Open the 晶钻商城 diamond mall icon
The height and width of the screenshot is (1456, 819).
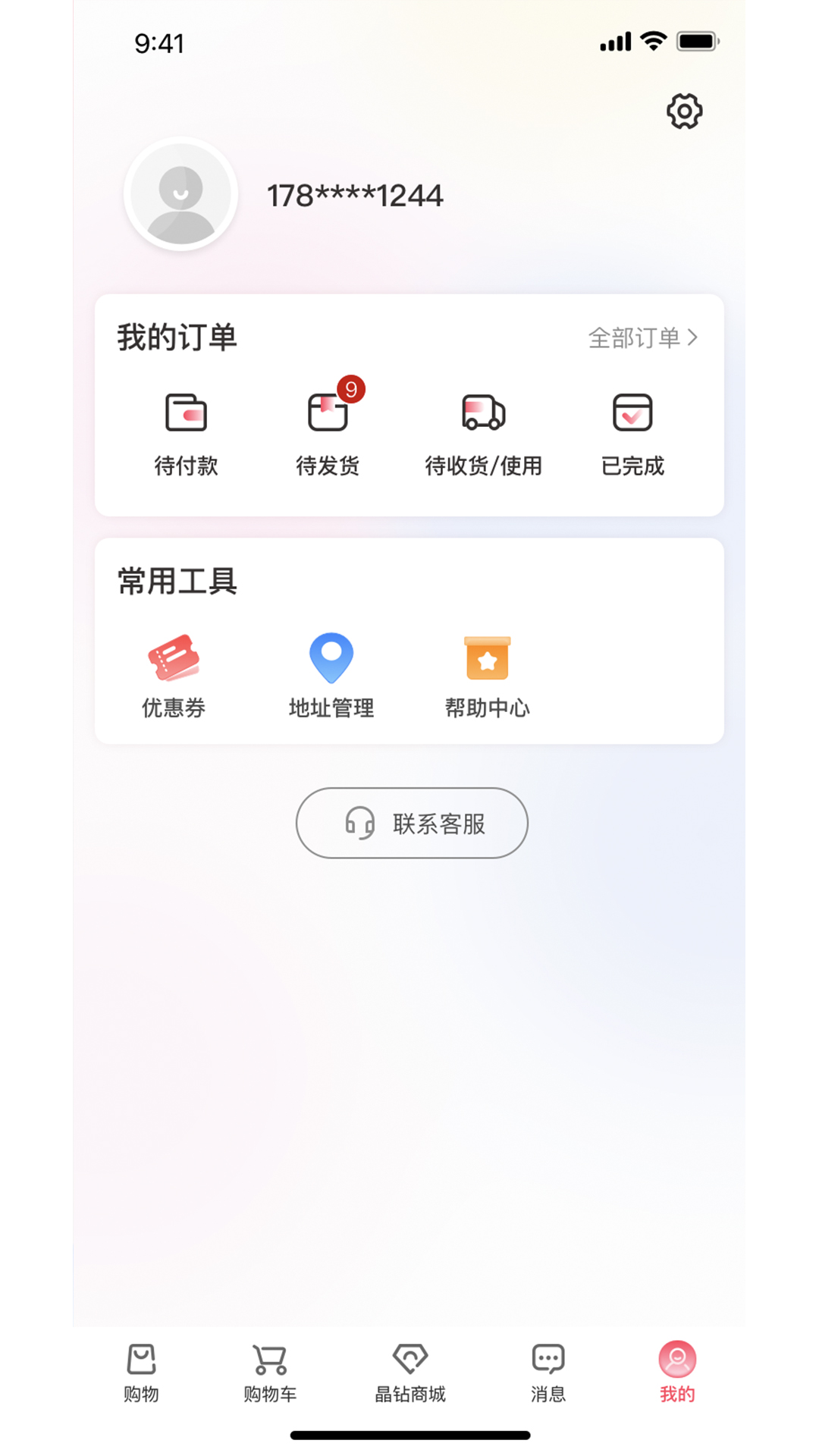[409, 1361]
